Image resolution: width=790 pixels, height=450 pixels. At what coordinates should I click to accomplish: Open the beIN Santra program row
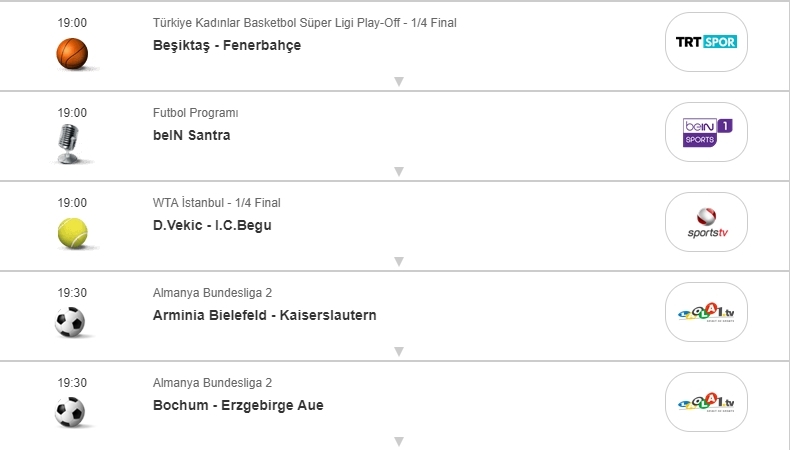pyautogui.click(x=192, y=135)
